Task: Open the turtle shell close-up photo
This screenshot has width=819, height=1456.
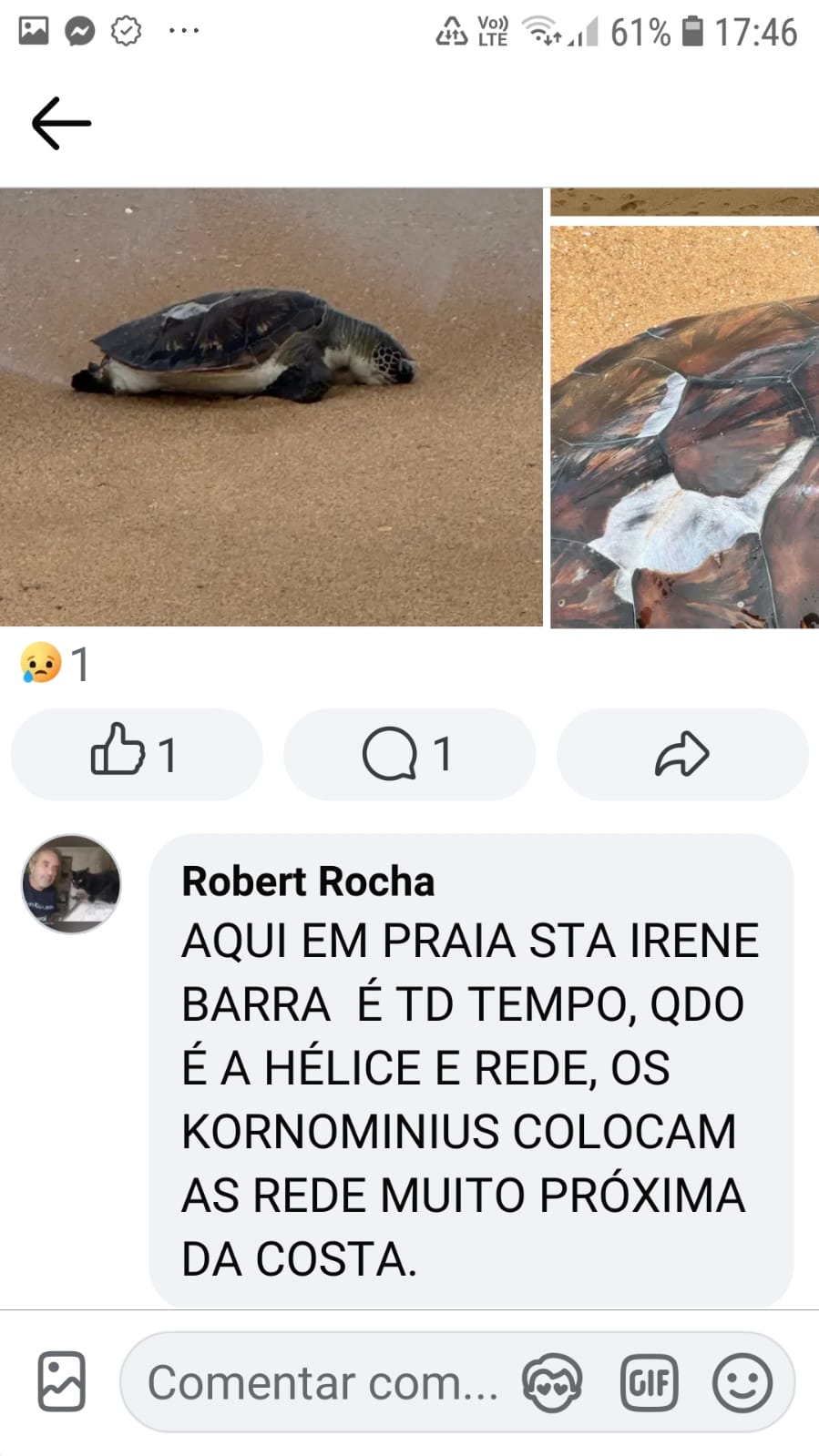Action: 684,425
